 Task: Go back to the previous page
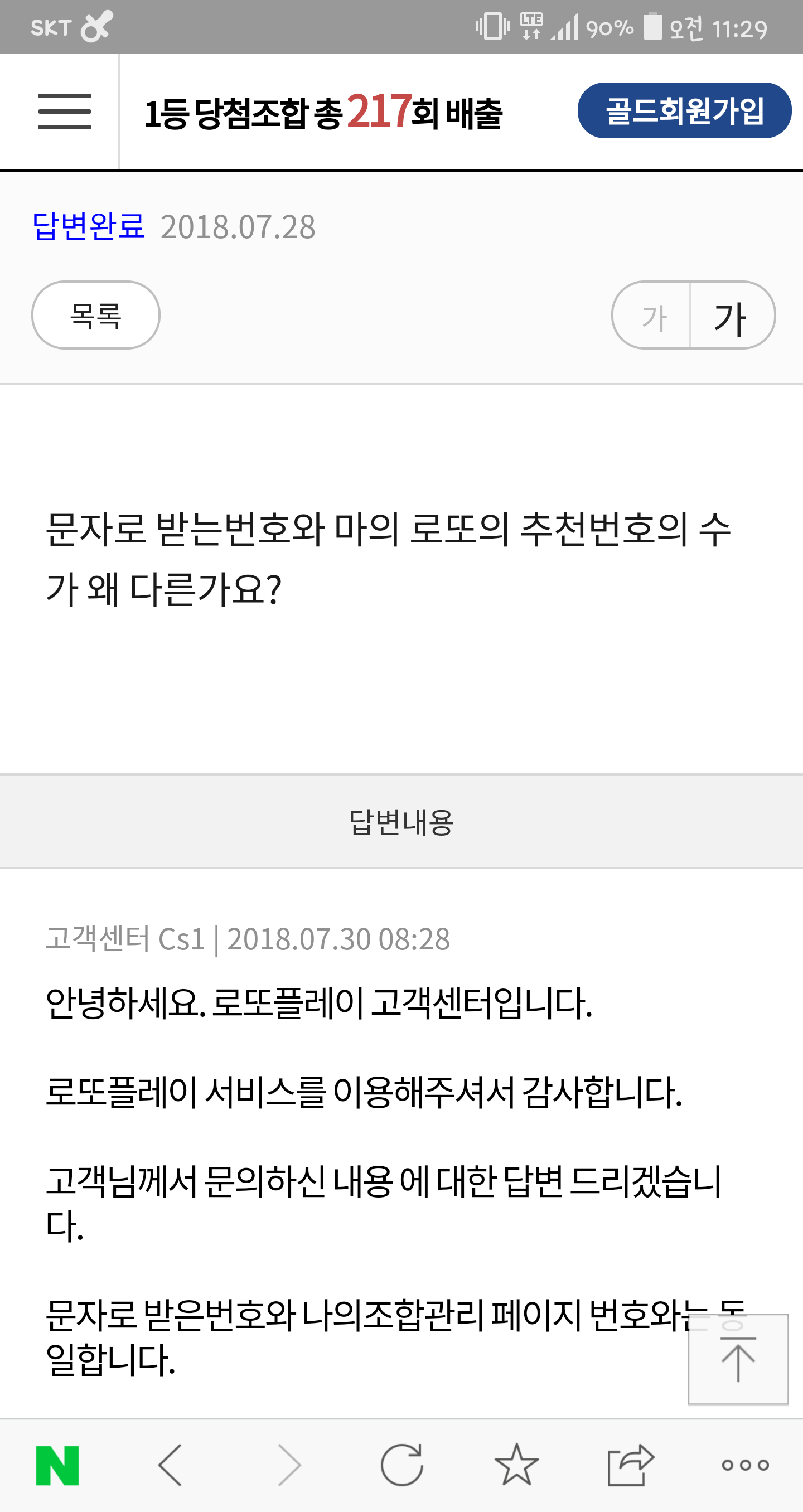[x=171, y=1466]
